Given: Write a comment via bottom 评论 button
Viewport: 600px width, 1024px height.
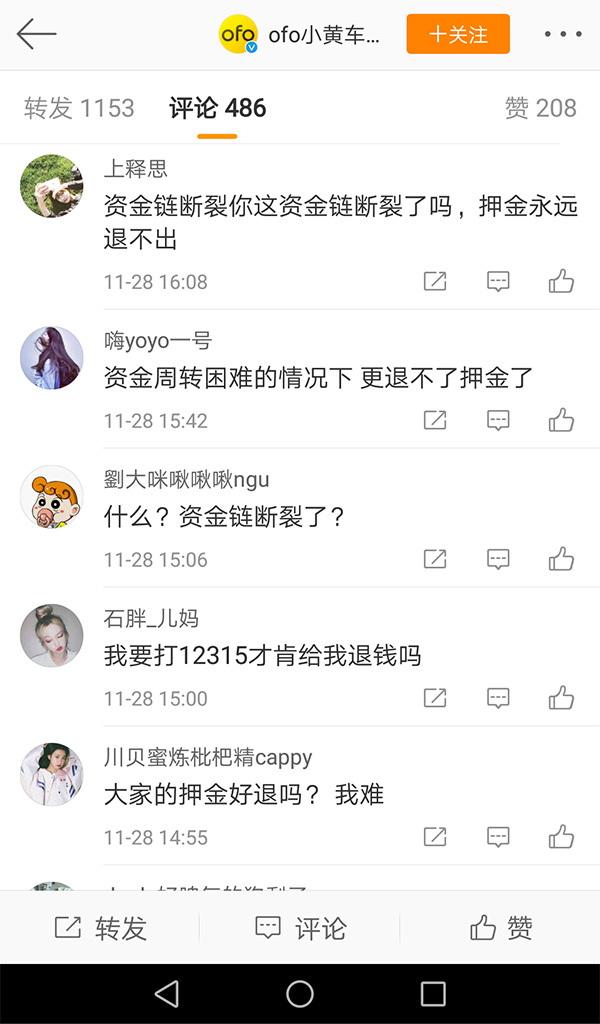Looking at the screenshot, I should point(300,928).
